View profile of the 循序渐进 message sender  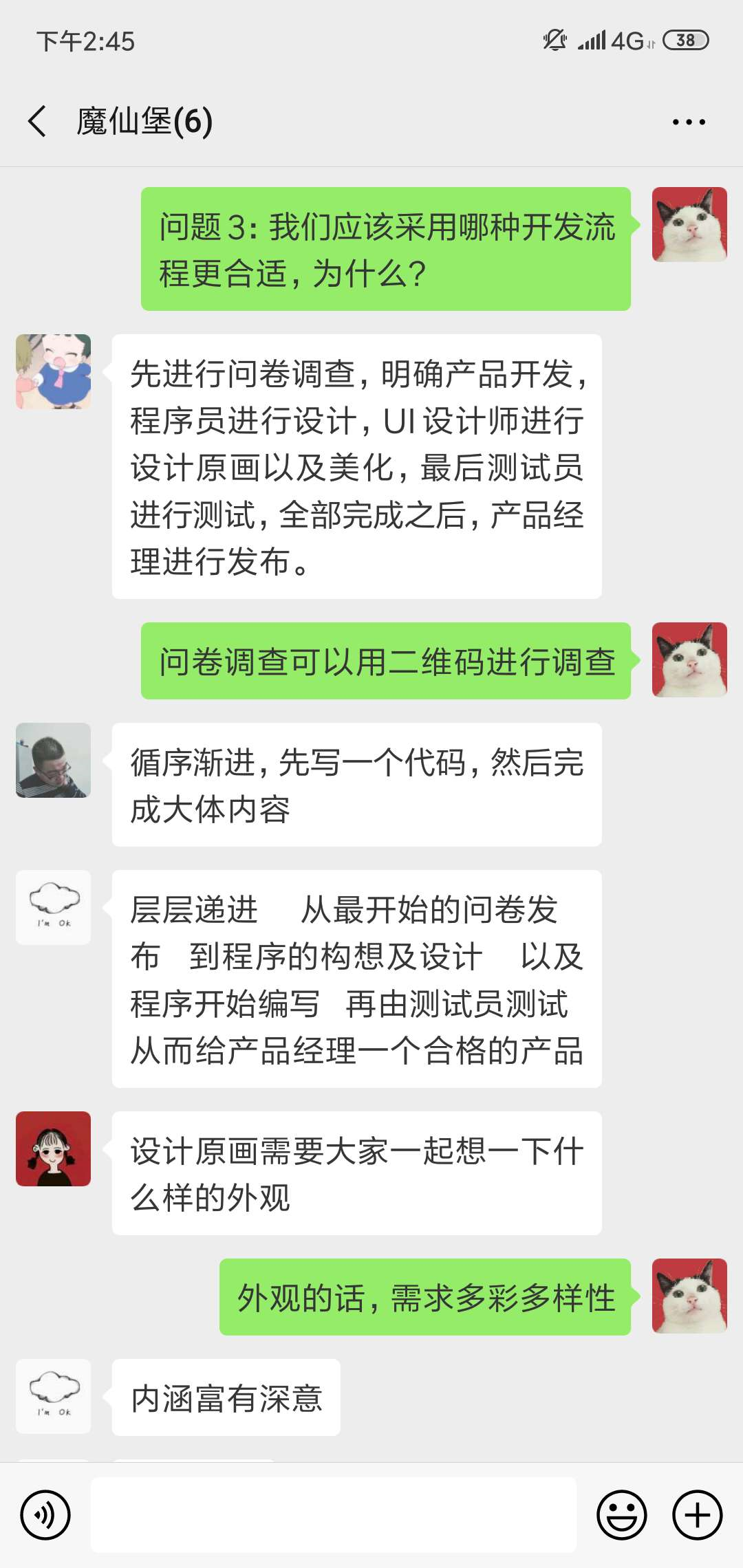[54, 760]
